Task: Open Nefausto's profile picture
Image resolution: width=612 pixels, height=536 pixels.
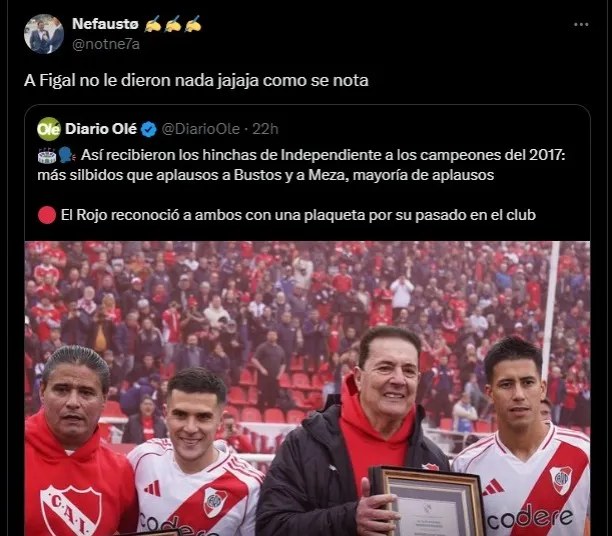Action: (43, 34)
